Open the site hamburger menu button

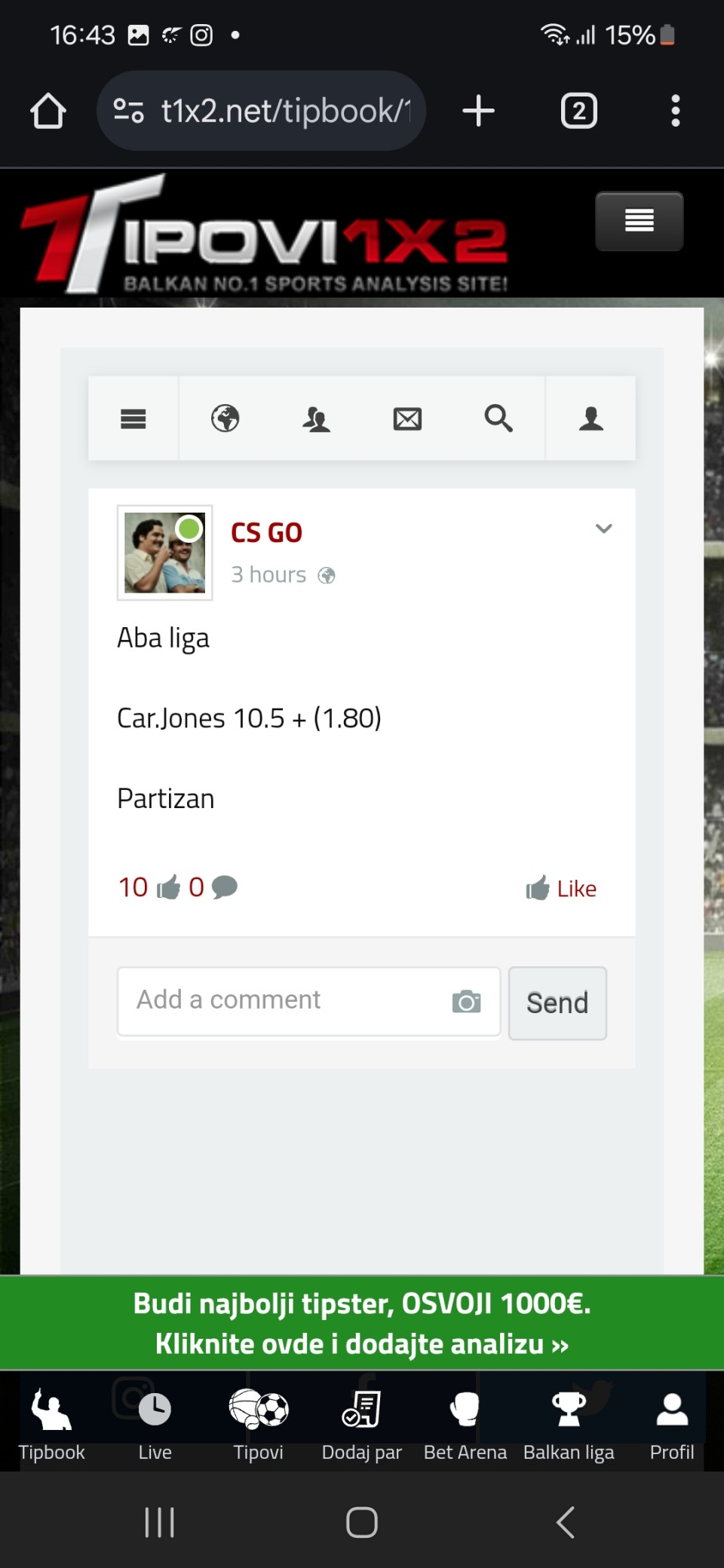pos(639,221)
